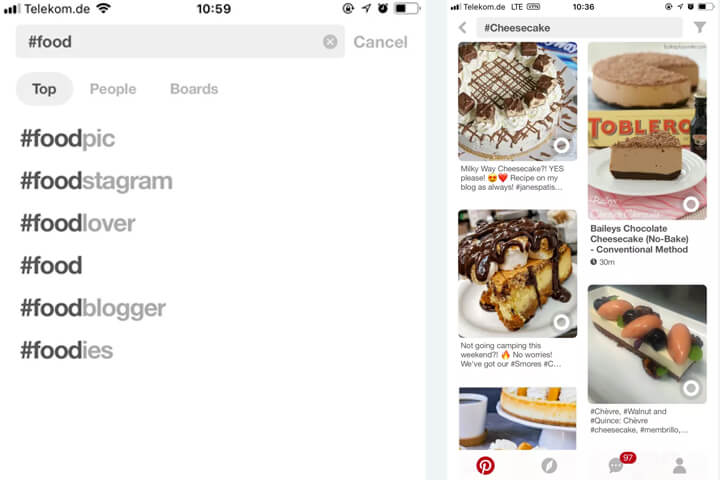The image size is (720, 480).
Task: Tap the #food search field
Action: pyautogui.click(x=170, y=42)
